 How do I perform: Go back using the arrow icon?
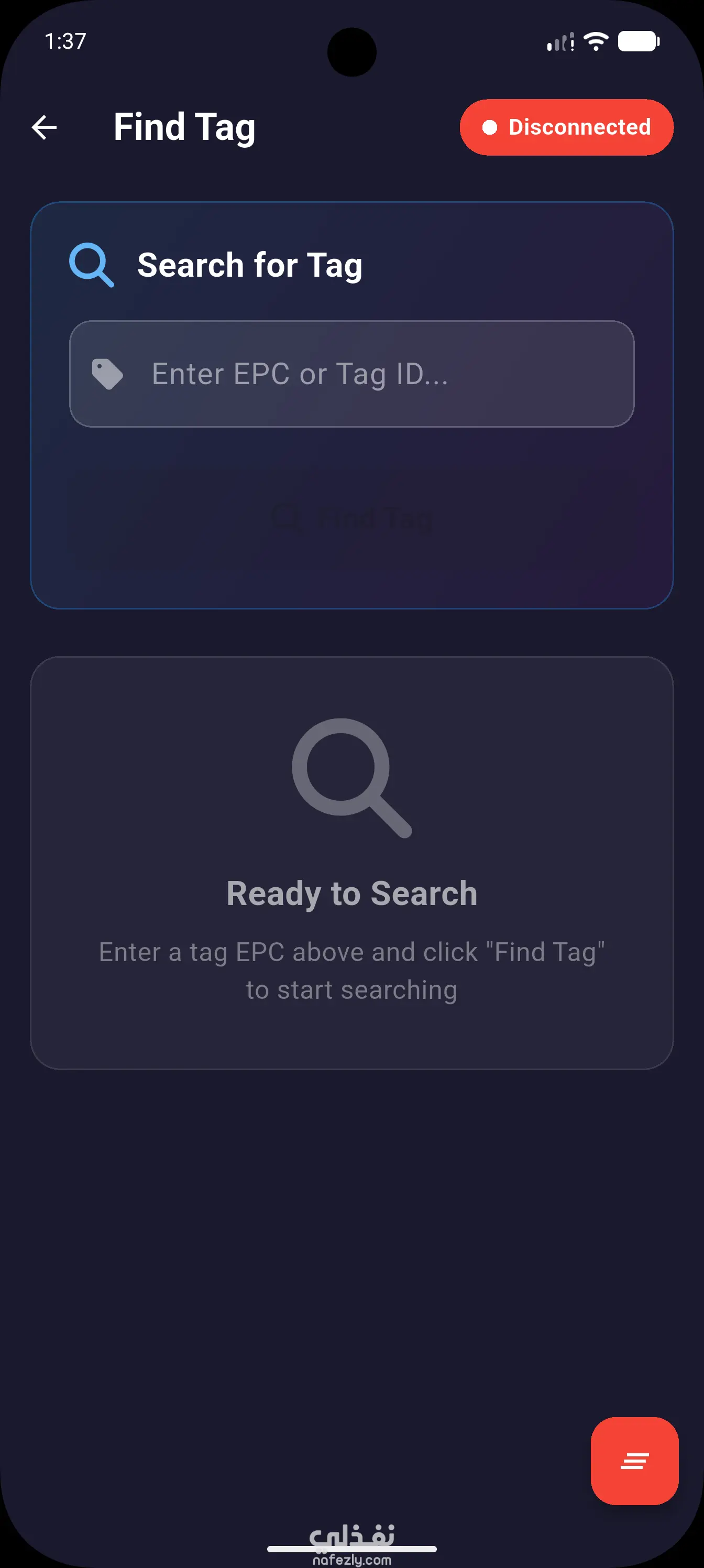45,127
